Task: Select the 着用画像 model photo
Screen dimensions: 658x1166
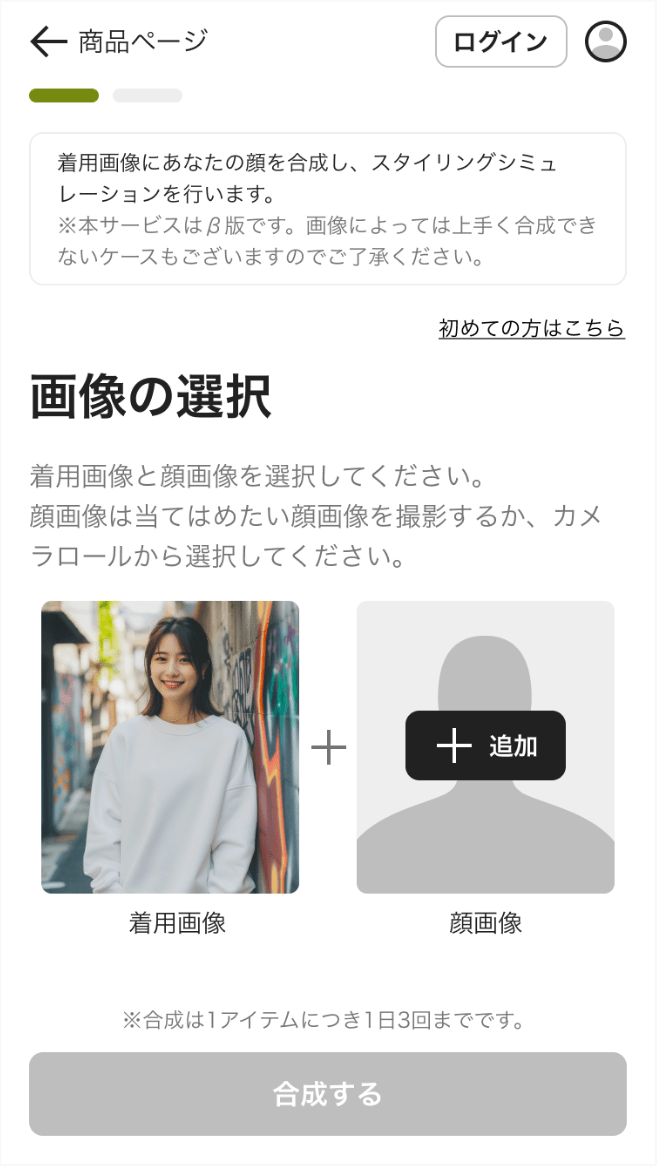Action: click(170, 746)
